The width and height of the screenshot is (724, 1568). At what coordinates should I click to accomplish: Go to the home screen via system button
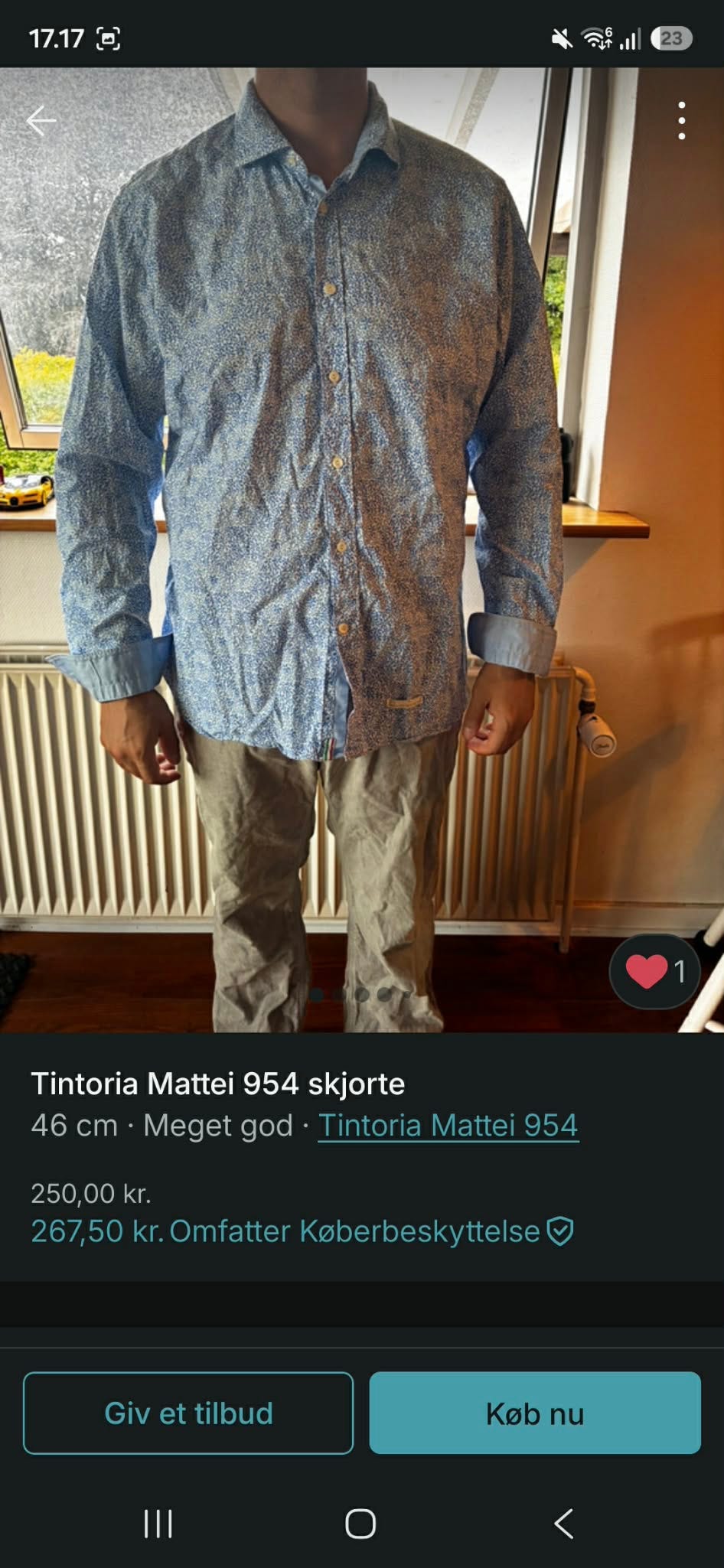pos(360,1524)
